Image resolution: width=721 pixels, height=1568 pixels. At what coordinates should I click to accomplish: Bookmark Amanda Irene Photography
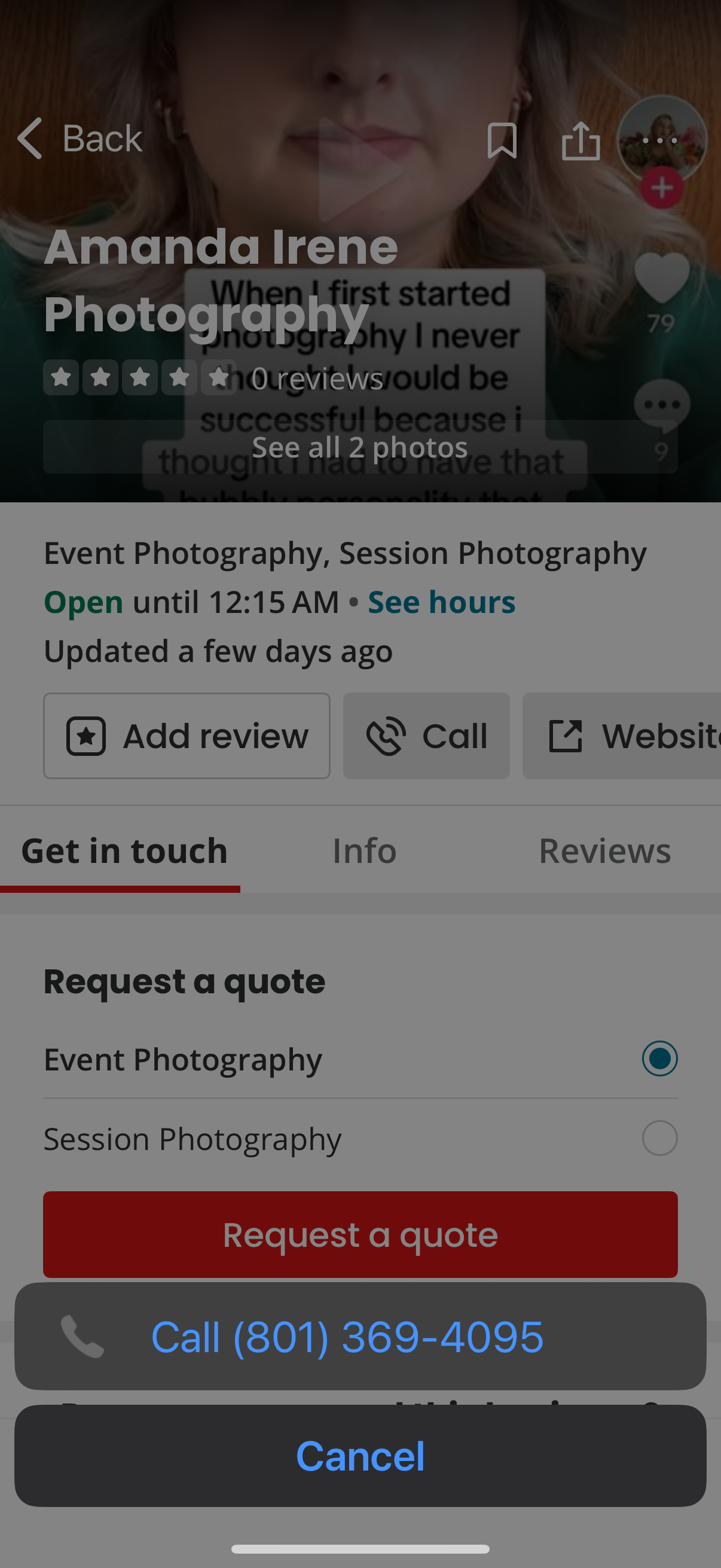tap(502, 140)
